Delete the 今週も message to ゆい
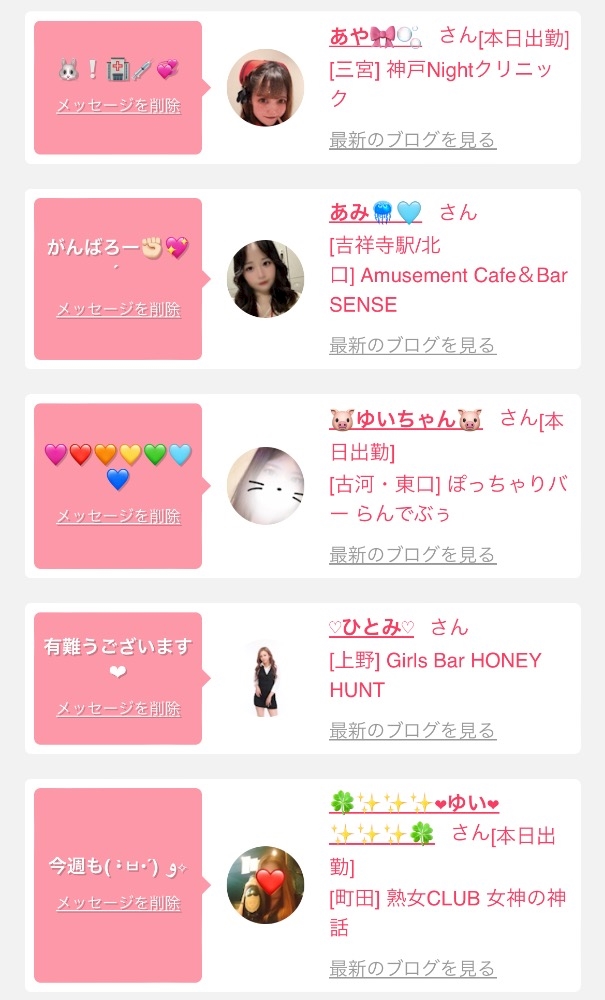 118,903
